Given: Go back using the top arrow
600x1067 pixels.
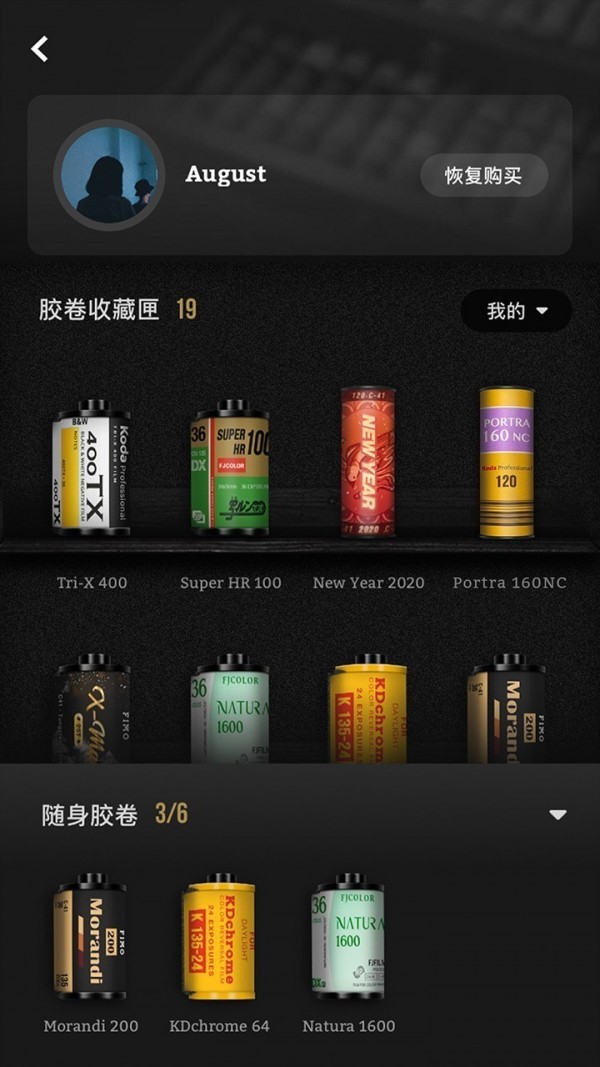Looking at the screenshot, I should click(x=40, y=49).
